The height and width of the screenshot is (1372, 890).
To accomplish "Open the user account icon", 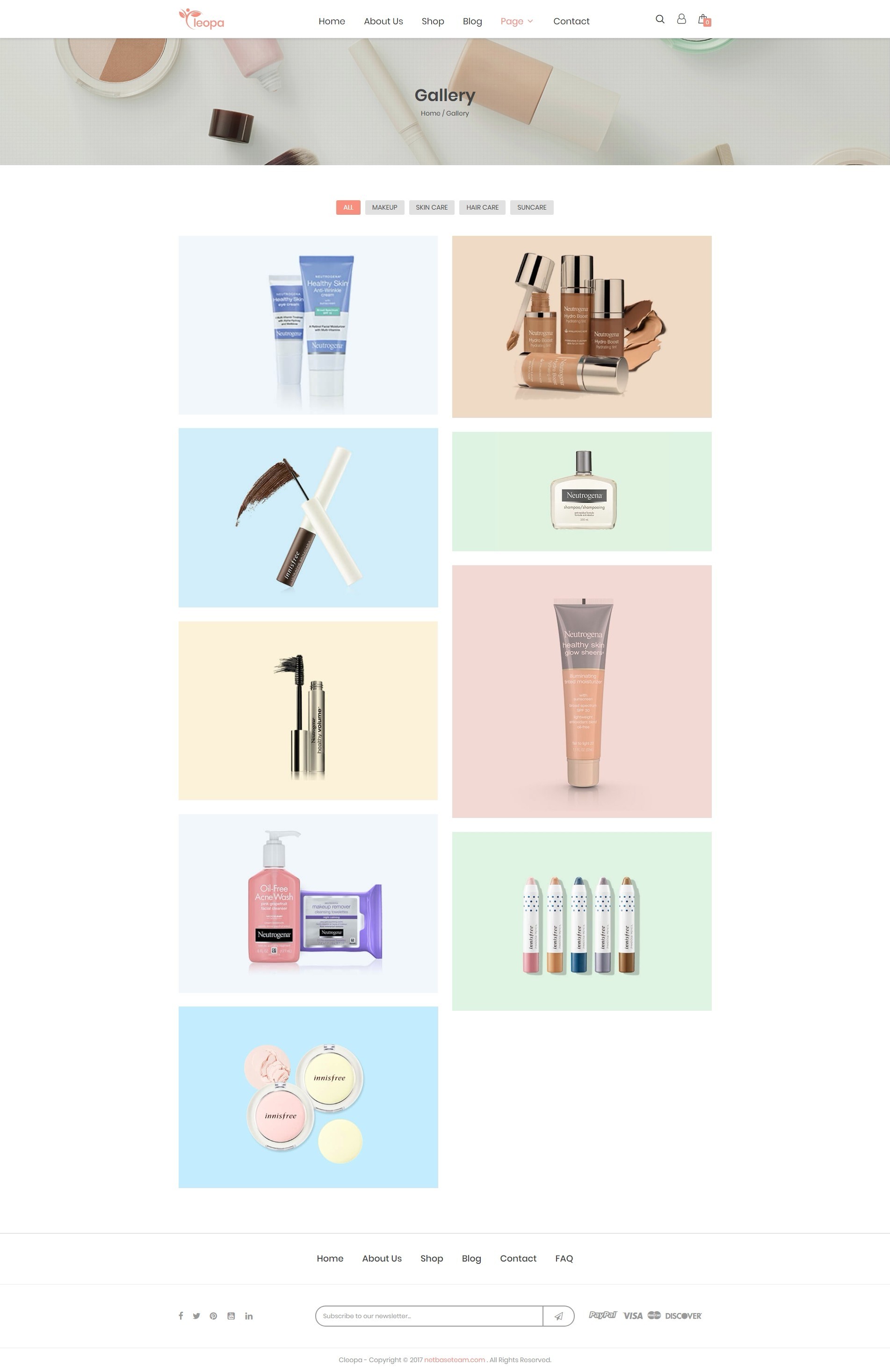I will click(681, 19).
